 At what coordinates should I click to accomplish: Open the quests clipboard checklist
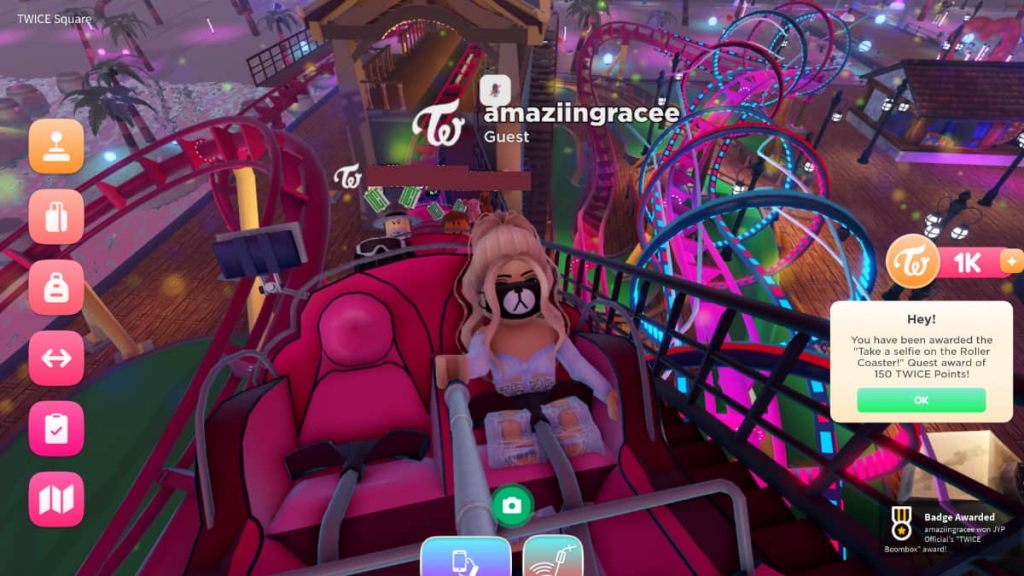click(x=56, y=428)
